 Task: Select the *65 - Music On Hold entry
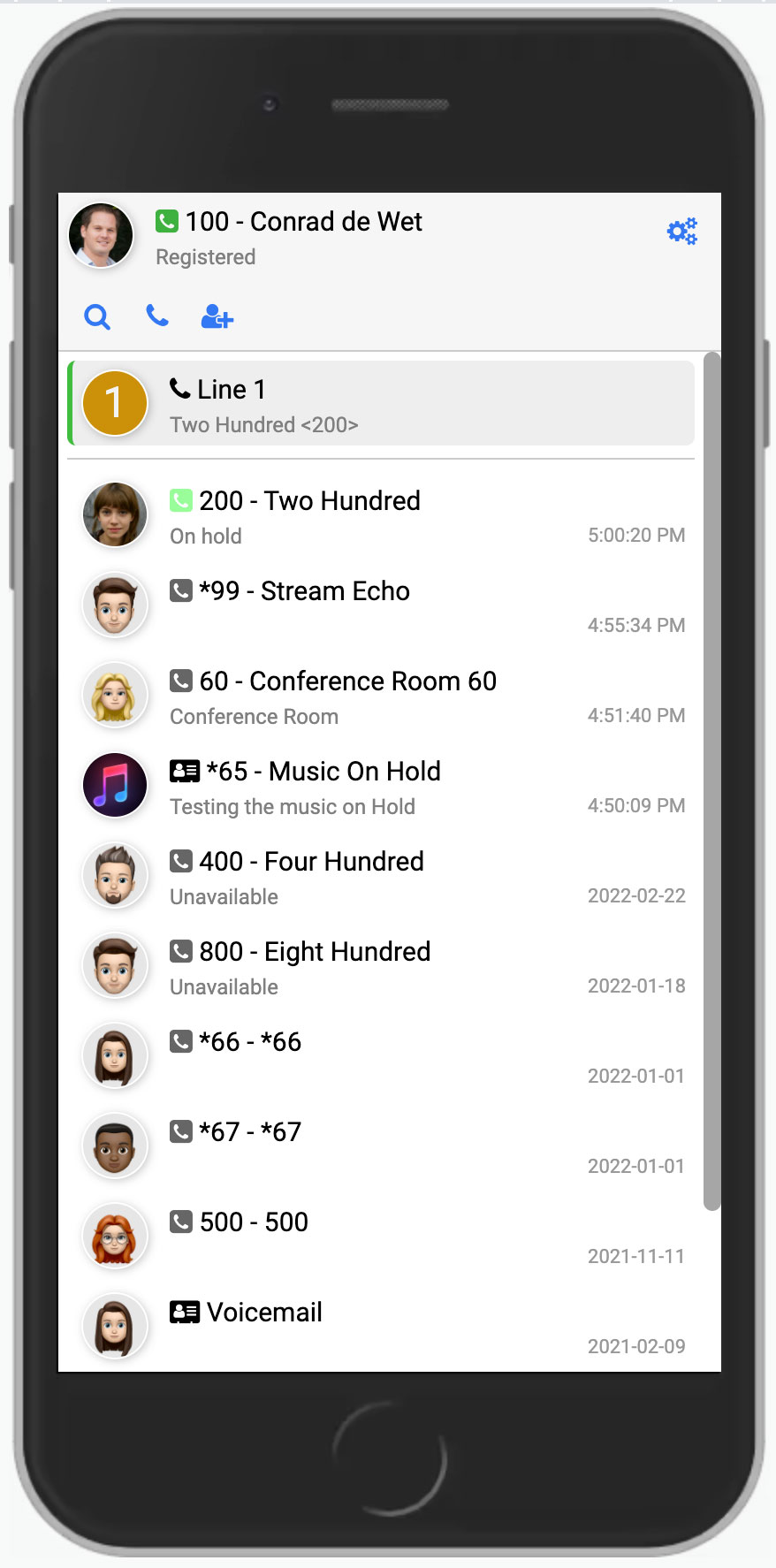(380, 787)
